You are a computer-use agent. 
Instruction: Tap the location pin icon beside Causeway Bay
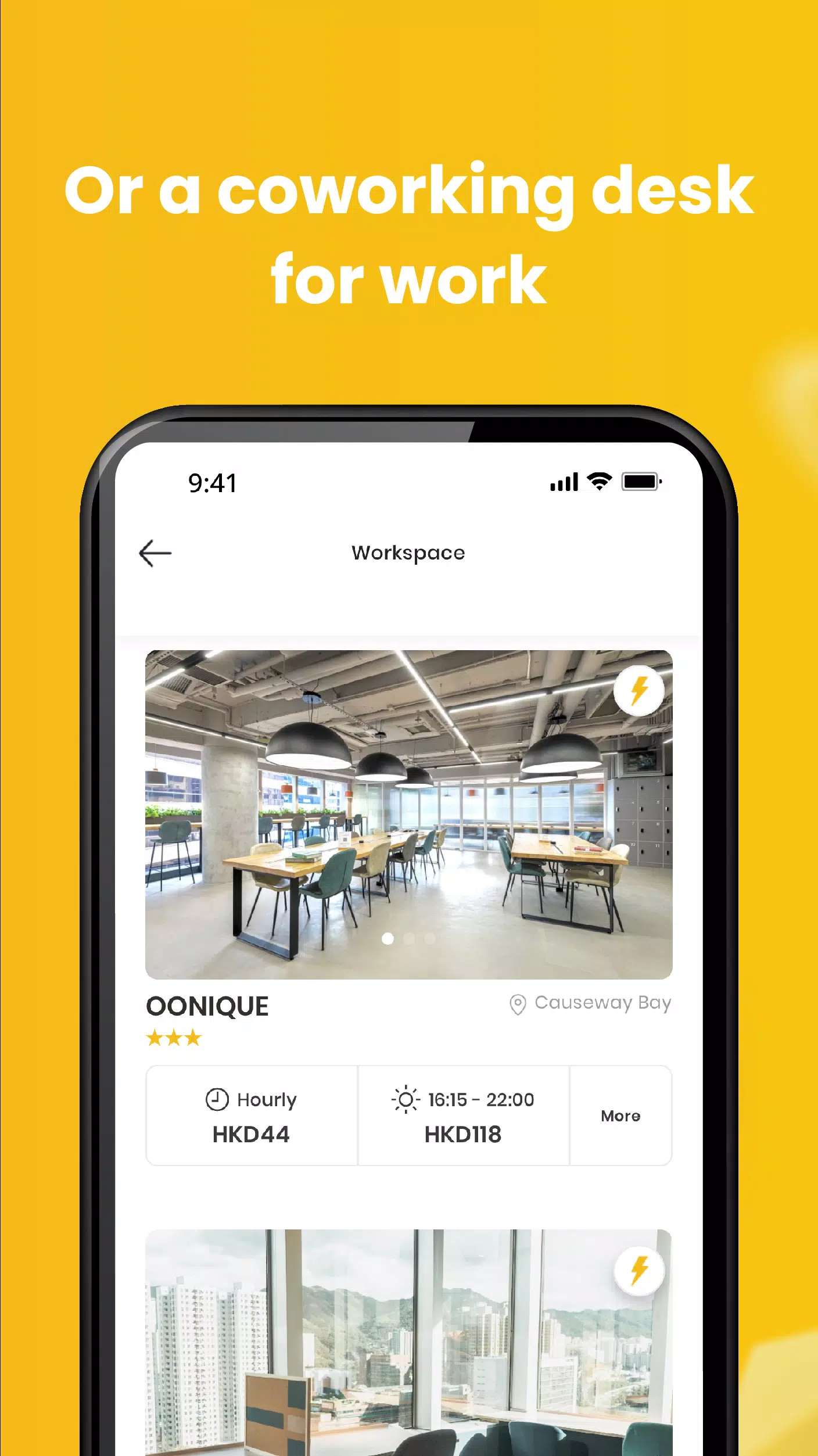click(519, 1002)
